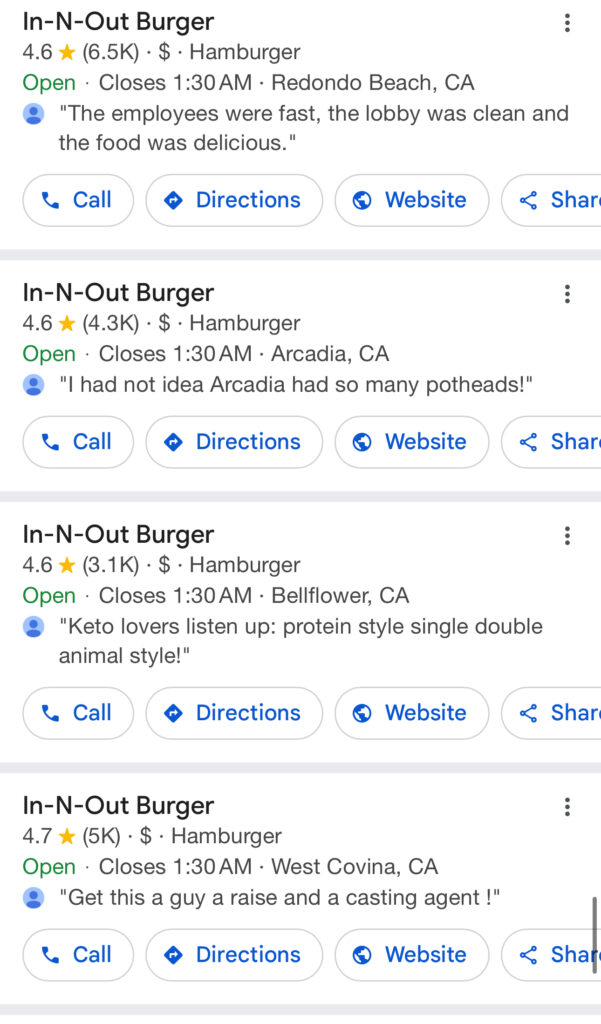Get directions to Arcadia In-N-Out
601x1024 pixels.
click(234, 442)
